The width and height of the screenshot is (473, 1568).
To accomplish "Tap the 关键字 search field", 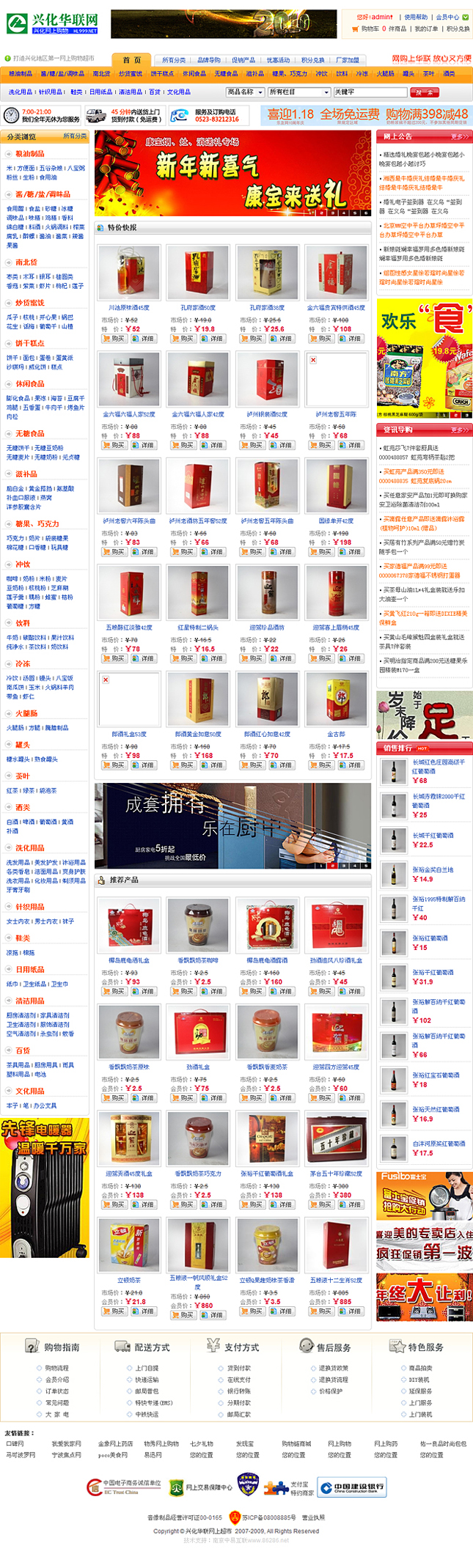I will point(370,92).
